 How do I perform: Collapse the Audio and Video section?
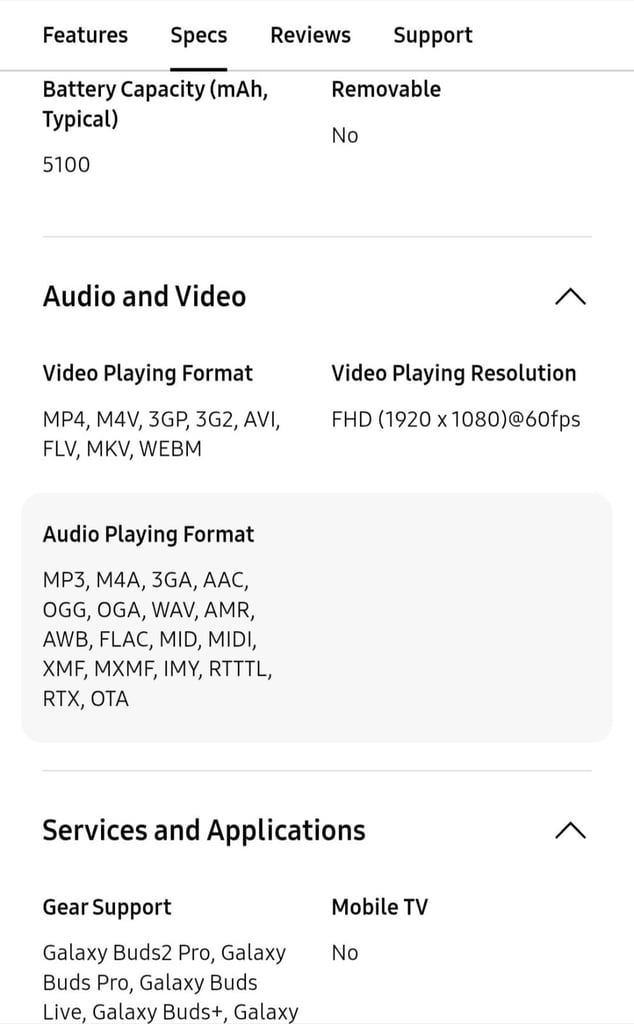pos(570,297)
